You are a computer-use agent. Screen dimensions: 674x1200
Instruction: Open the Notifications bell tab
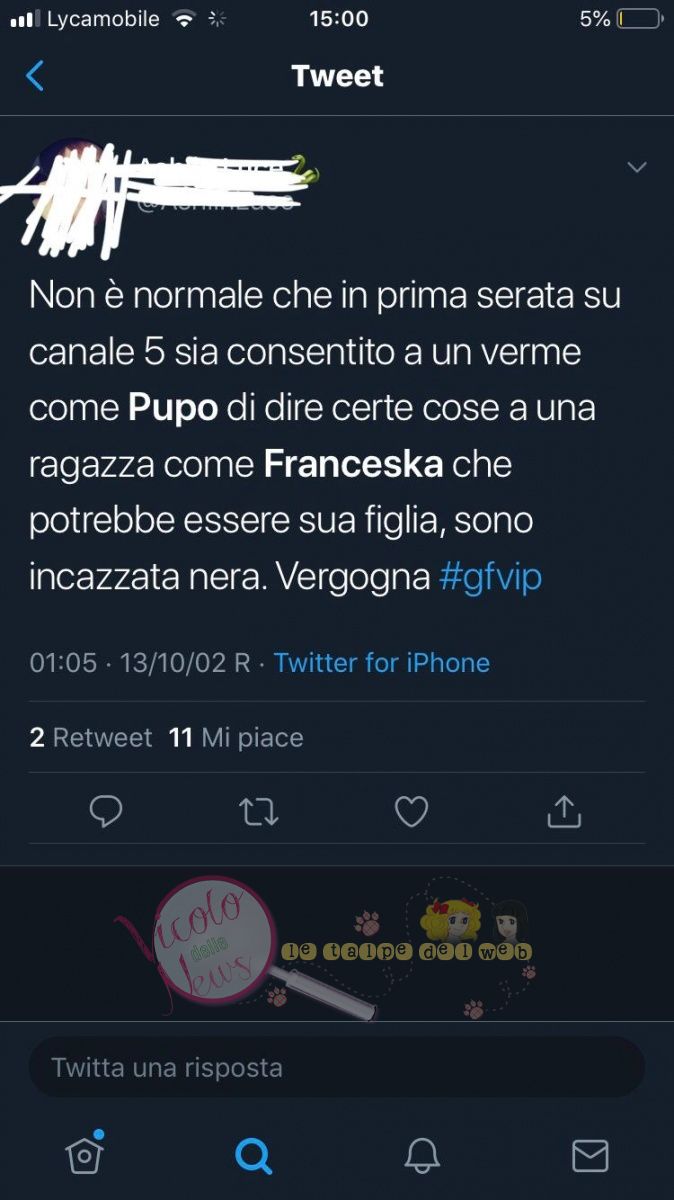(422, 1156)
